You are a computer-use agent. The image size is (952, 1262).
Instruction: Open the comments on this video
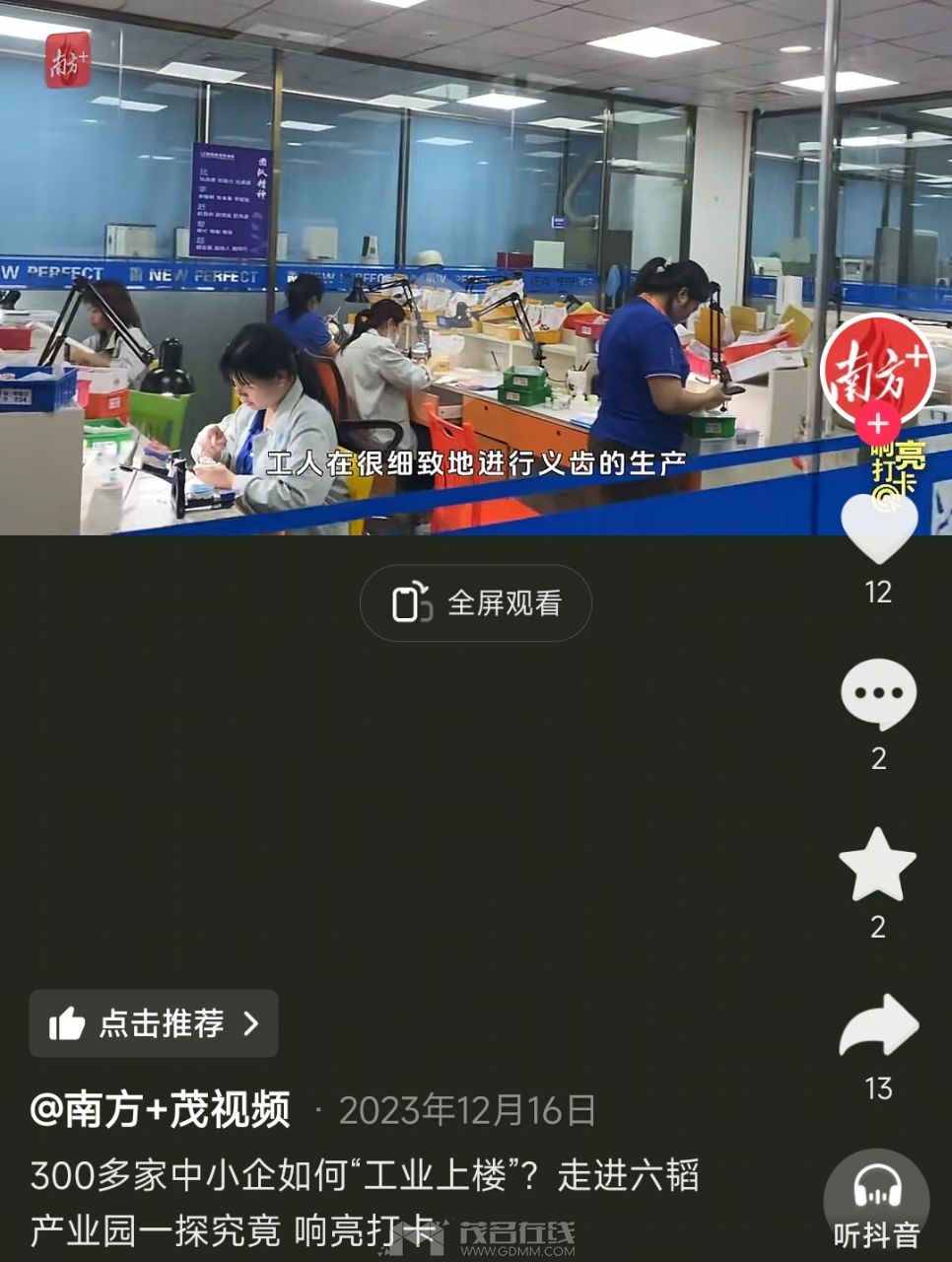pyautogui.click(x=878, y=694)
